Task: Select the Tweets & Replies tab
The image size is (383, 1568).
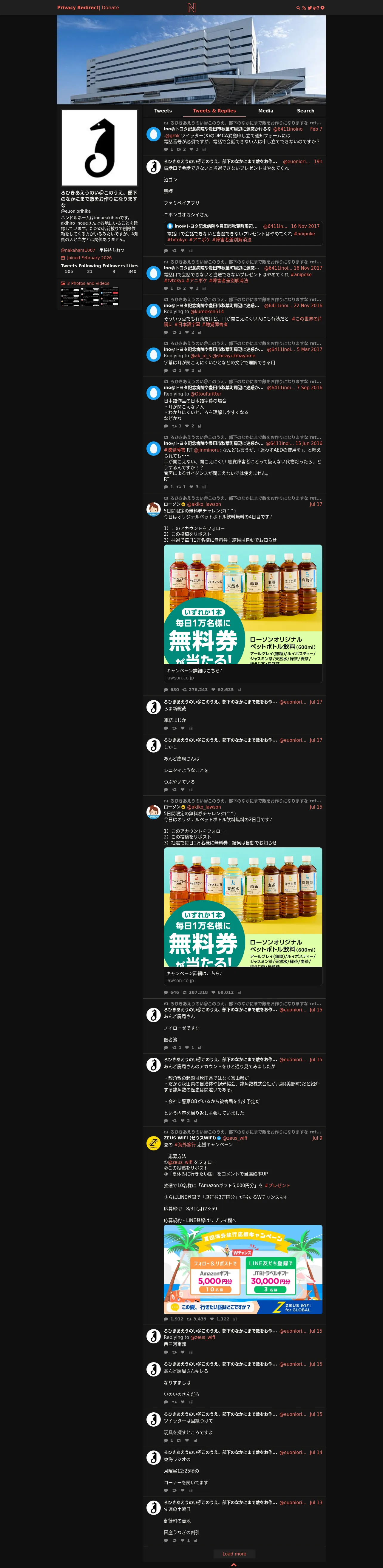Action: pos(214,111)
